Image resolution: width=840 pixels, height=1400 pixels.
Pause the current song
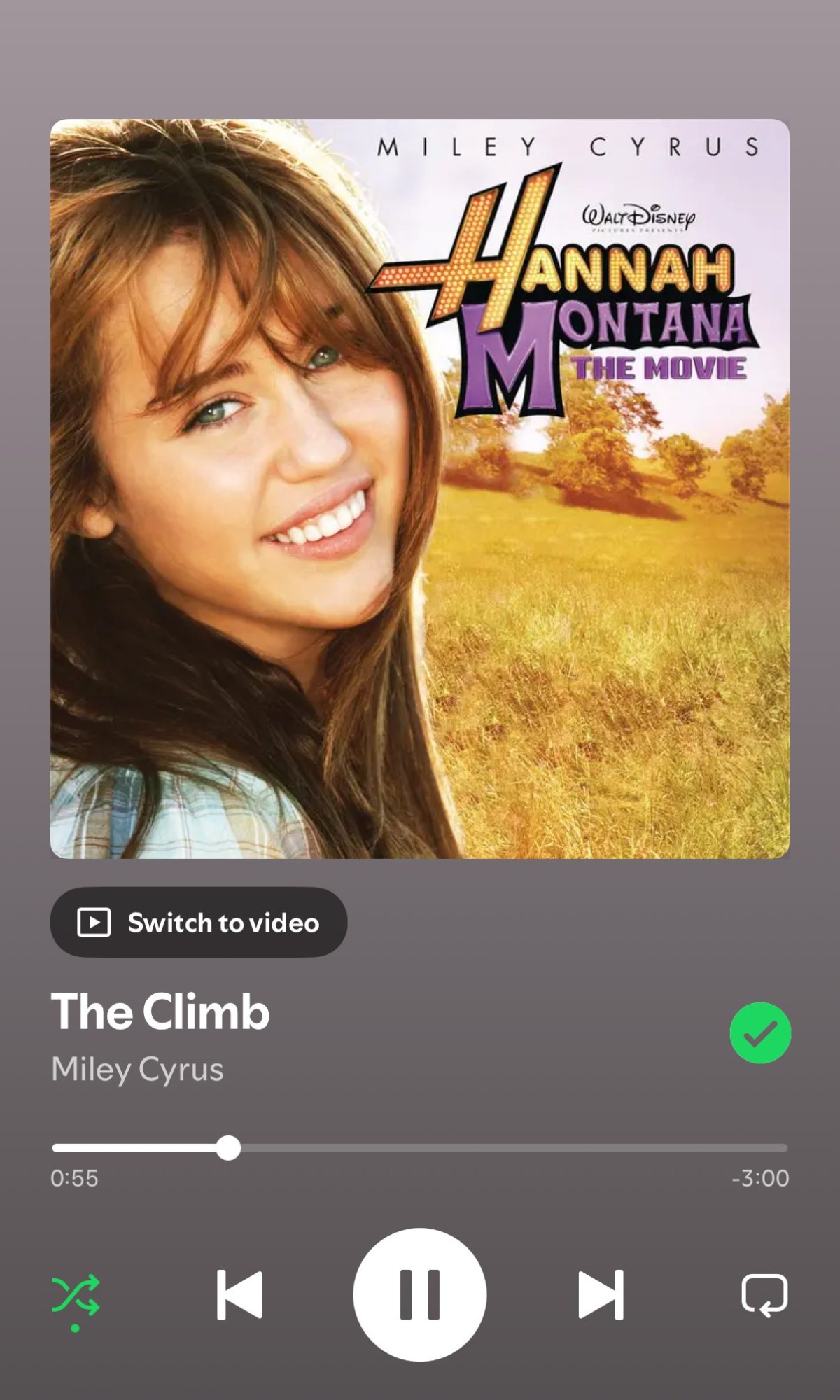(420, 1294)
